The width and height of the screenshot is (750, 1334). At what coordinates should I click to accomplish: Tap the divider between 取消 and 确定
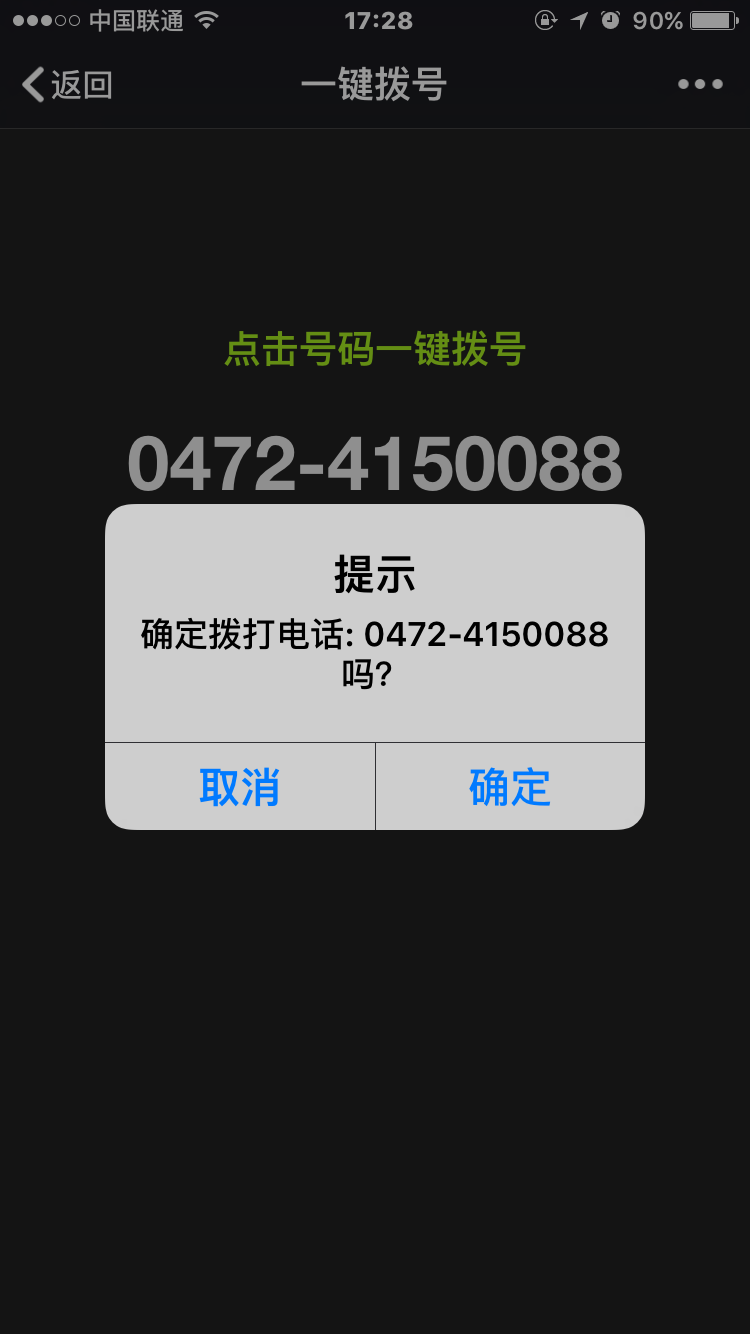[x=375, y=786]
